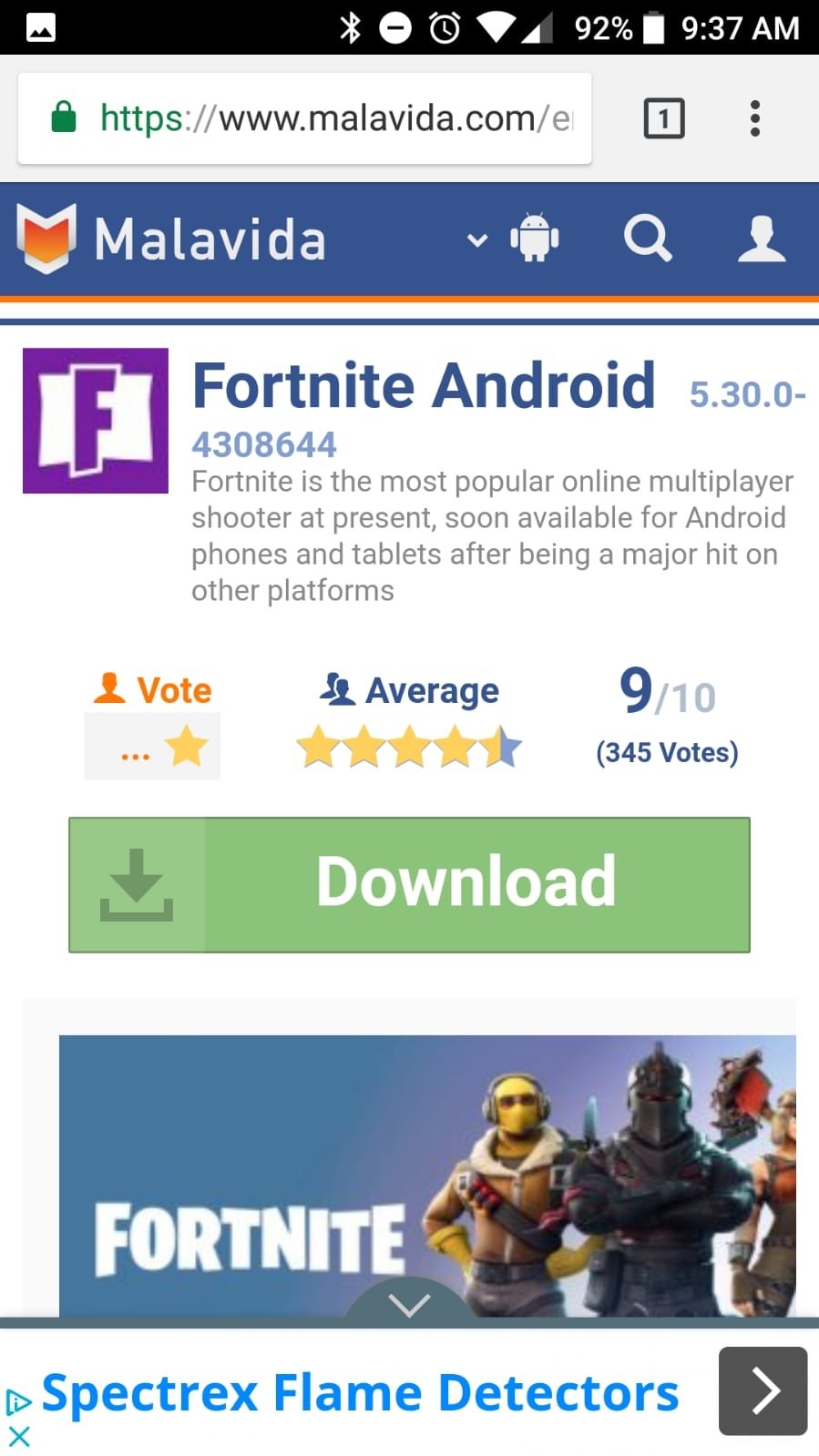819x1456 pixels.
Task: Close the ad with the X
Action: point(19,1437)
